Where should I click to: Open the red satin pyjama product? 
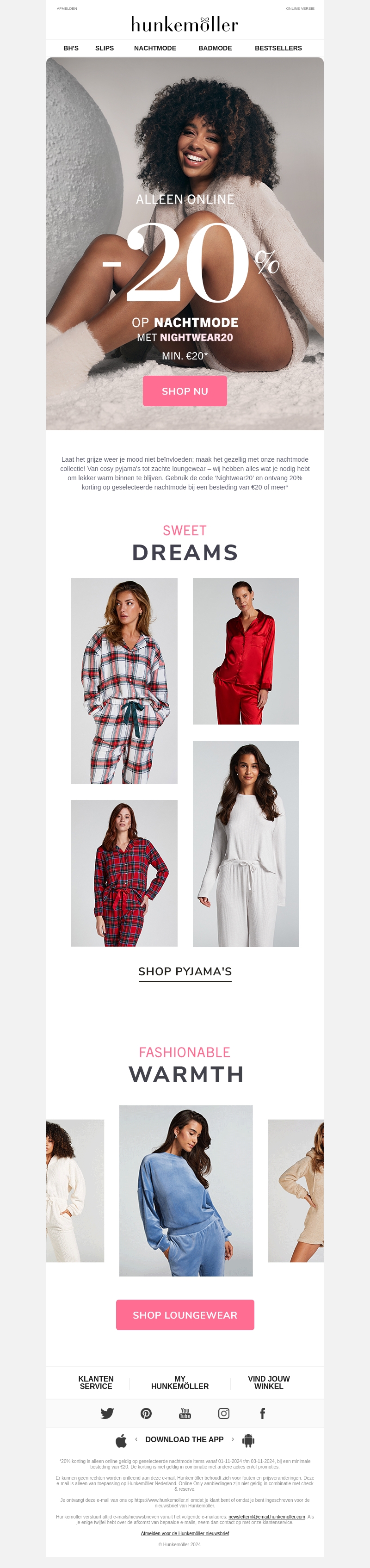point(245,651)
